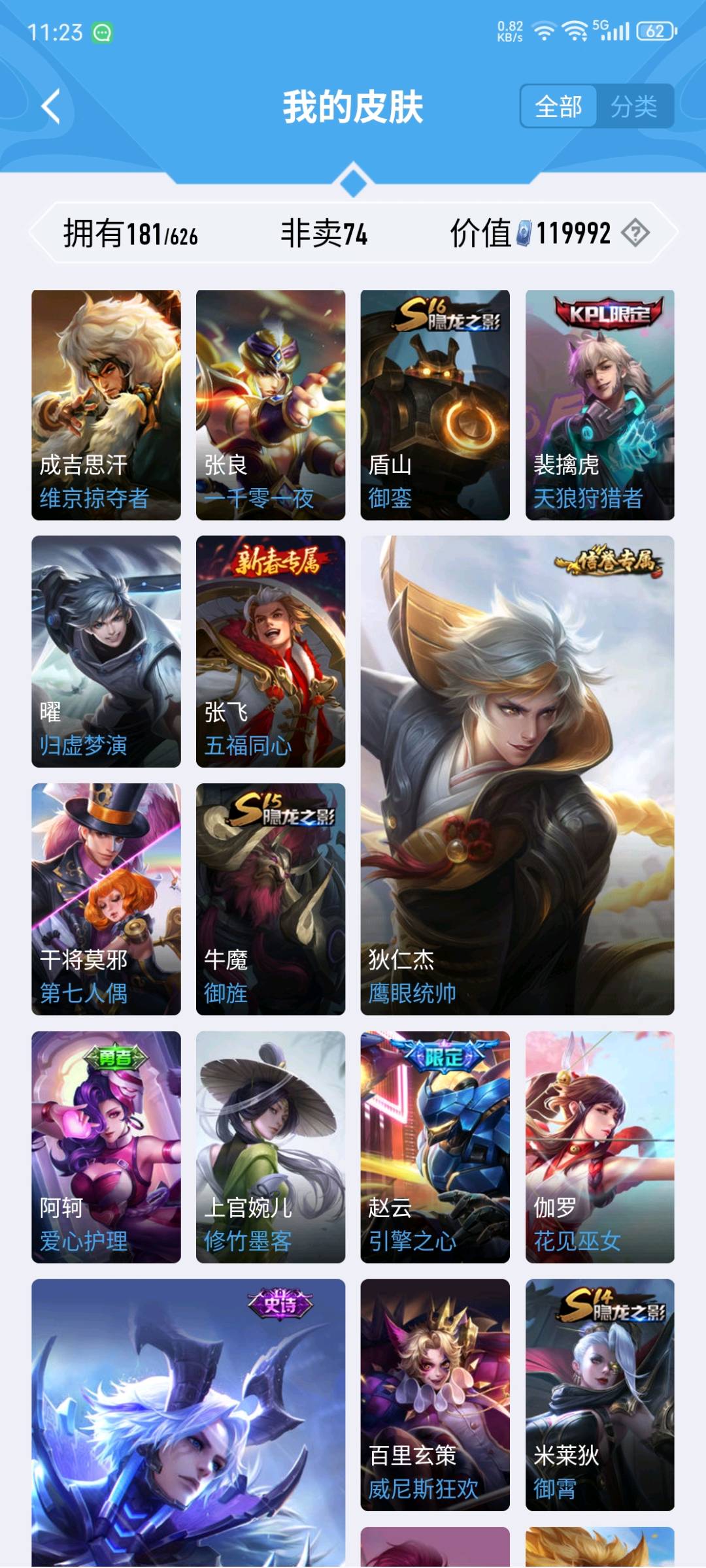Open 牛魔 御旌 skin card
Viewport: 706px width, 1568px height.
[271, 899]
